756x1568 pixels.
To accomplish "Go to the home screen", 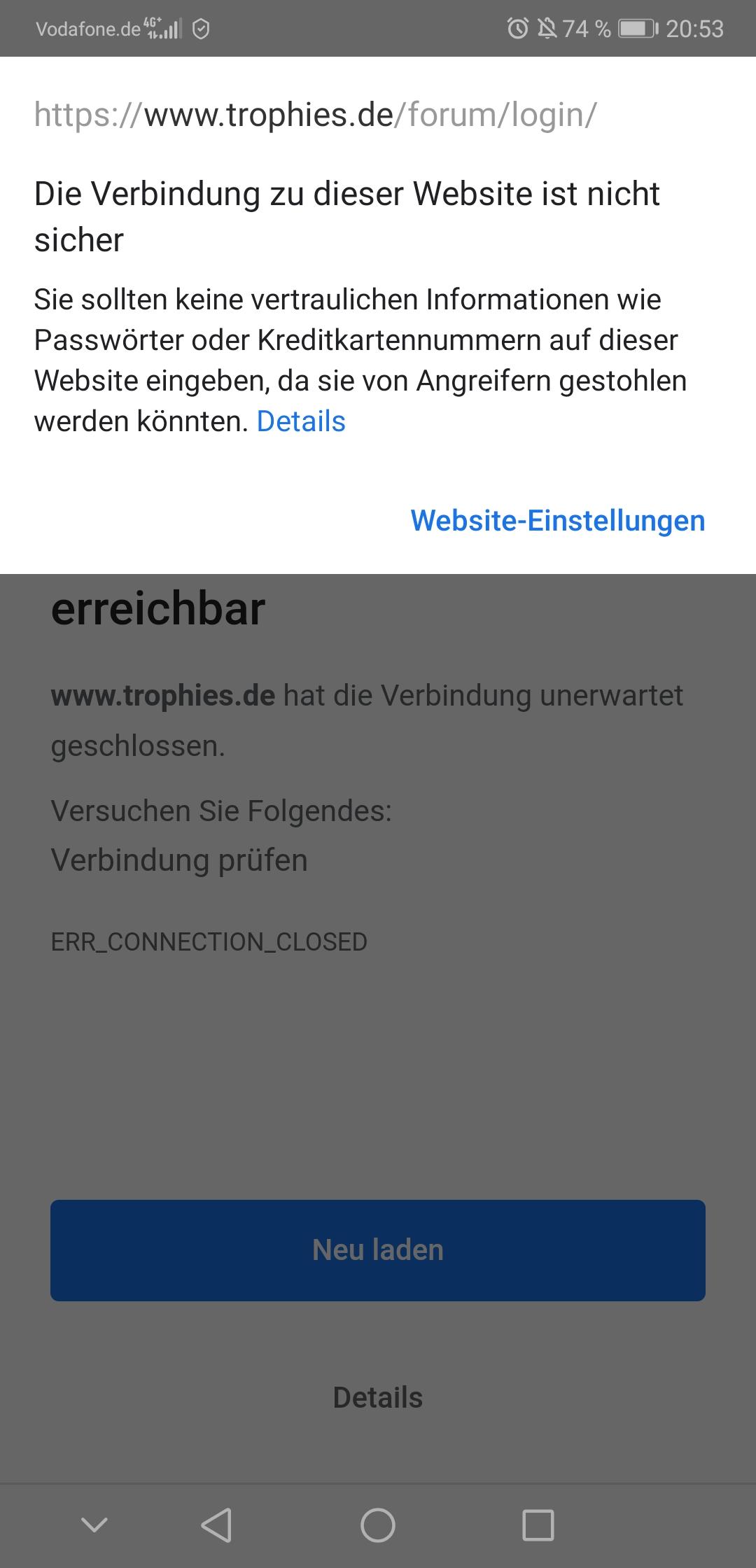I will [x=378, y=1525].
